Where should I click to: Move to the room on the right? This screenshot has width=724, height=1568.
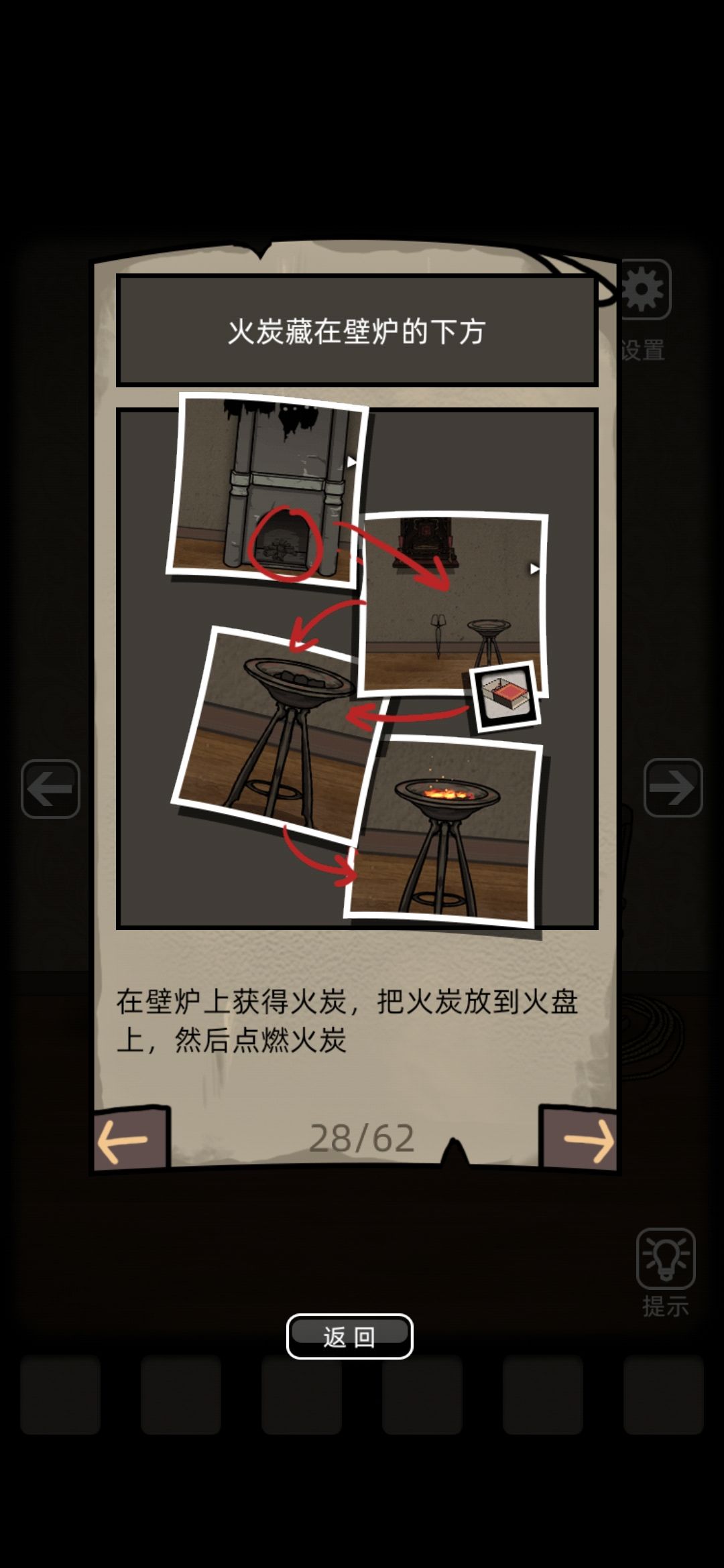(672, 788)
